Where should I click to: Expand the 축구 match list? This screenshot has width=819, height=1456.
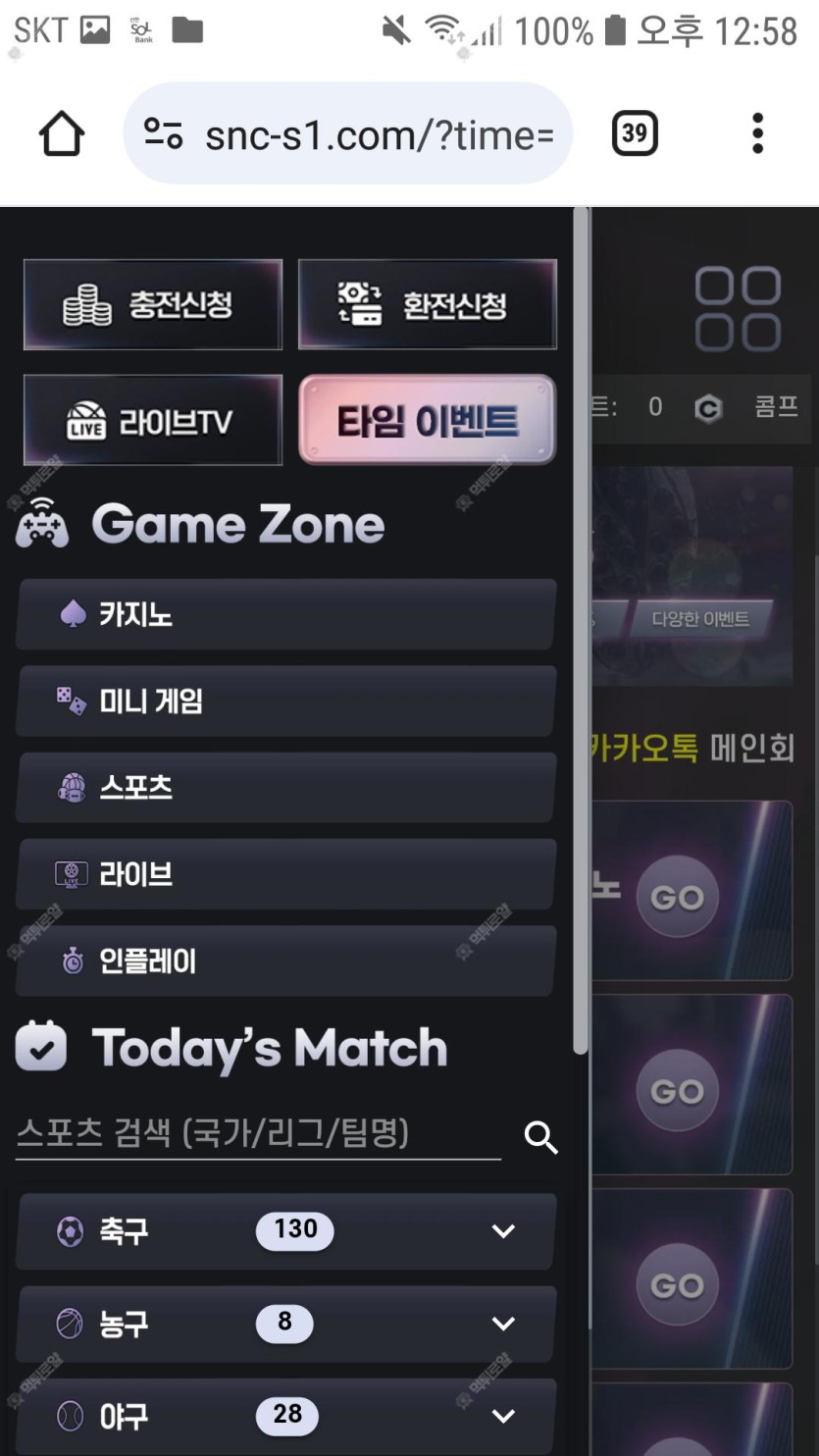click(502, 1230)
